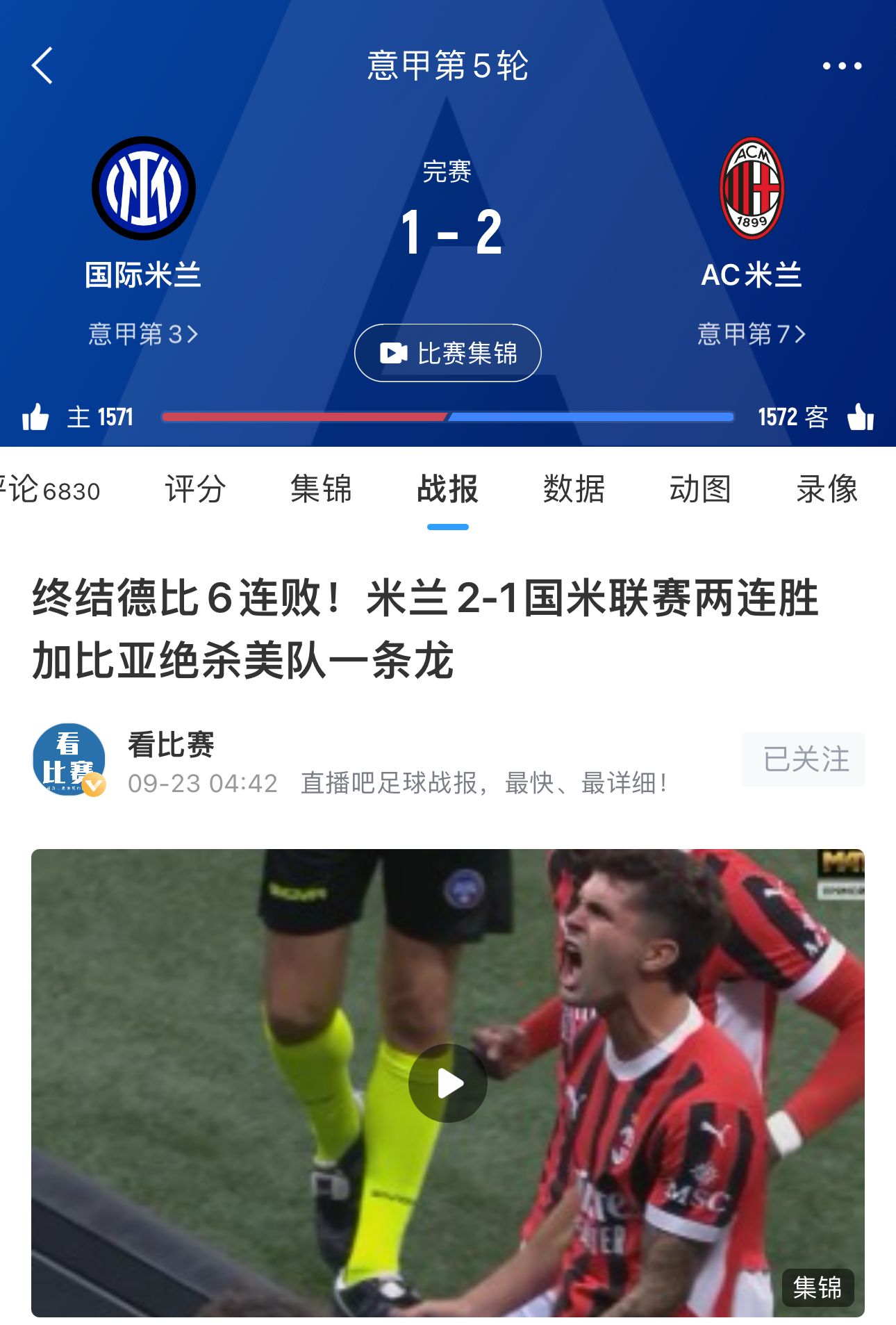Open the three-dot overflow menu
The image size is (896, 1325).
coord(842,66)
